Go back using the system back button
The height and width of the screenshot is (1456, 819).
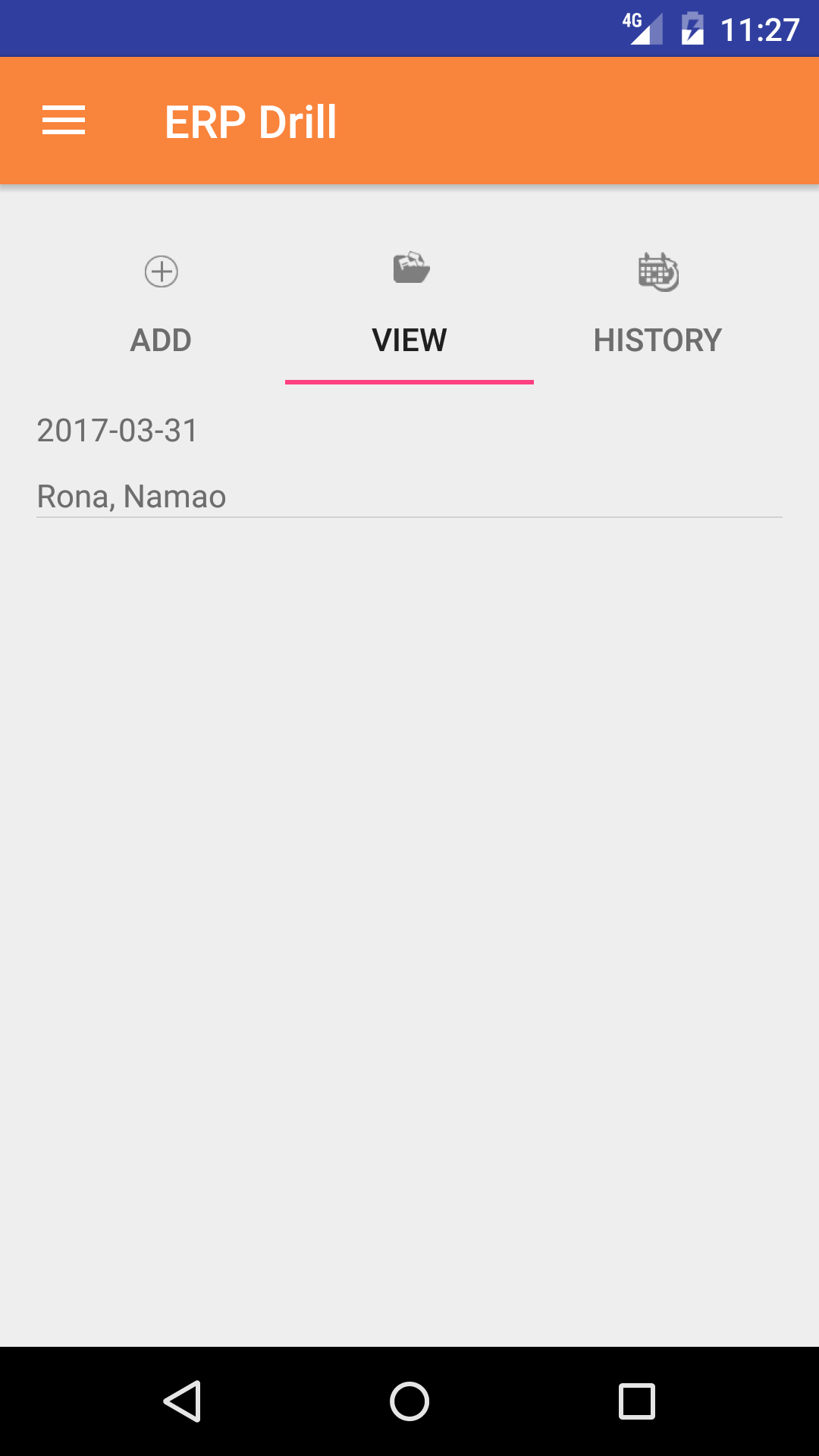(x=182, y=1401)
